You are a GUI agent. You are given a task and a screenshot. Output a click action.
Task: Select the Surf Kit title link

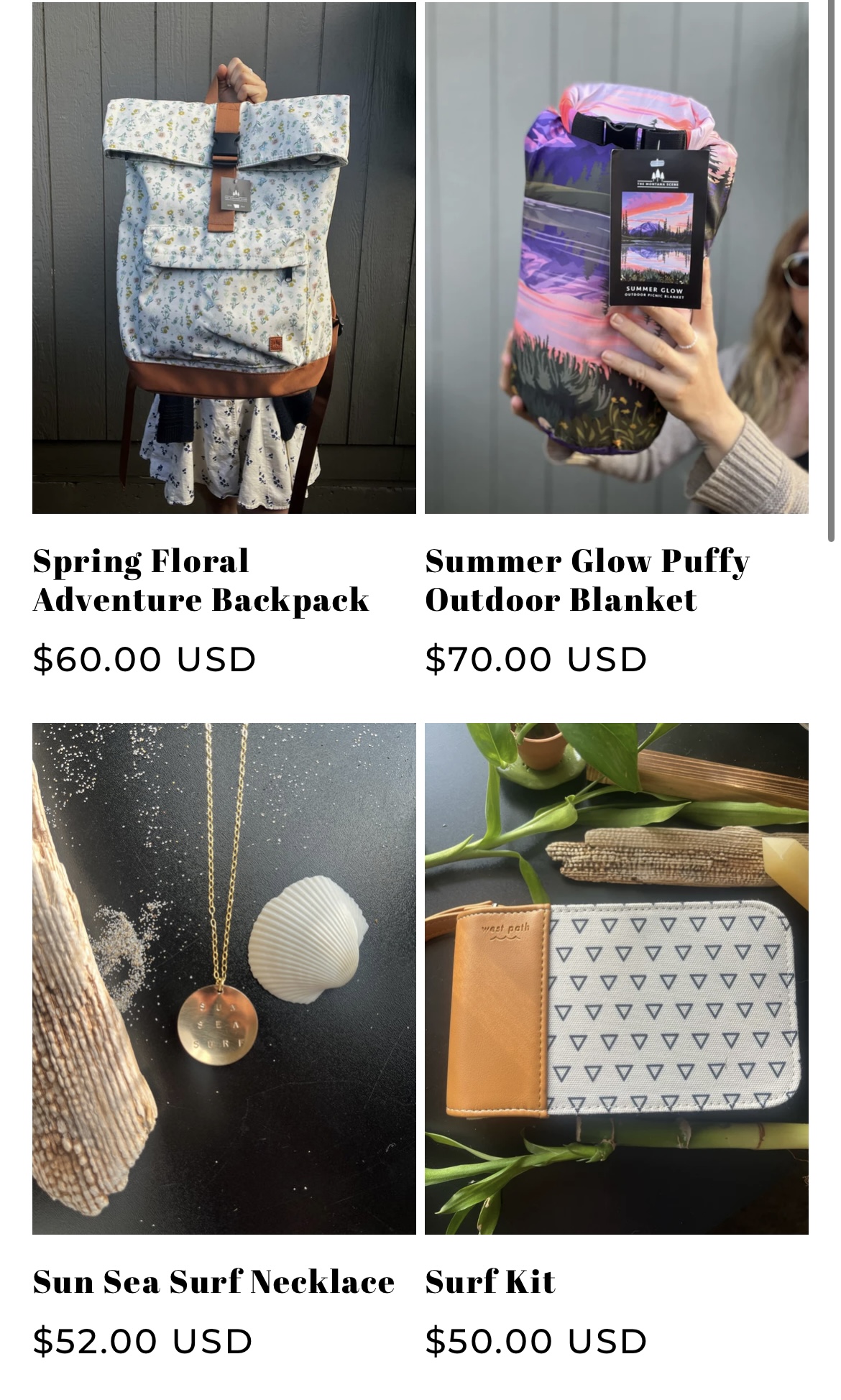point(490,1281)
